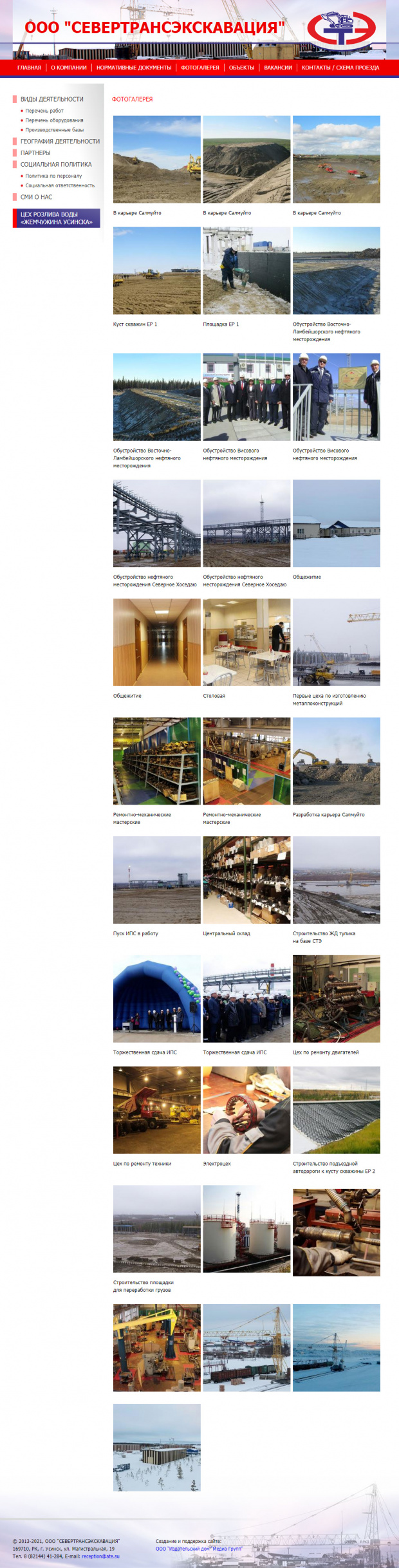Open the Столовая photo
The height and width of the screenshot is (1568, 399).
pyautogui.click(x=246, y=642)
